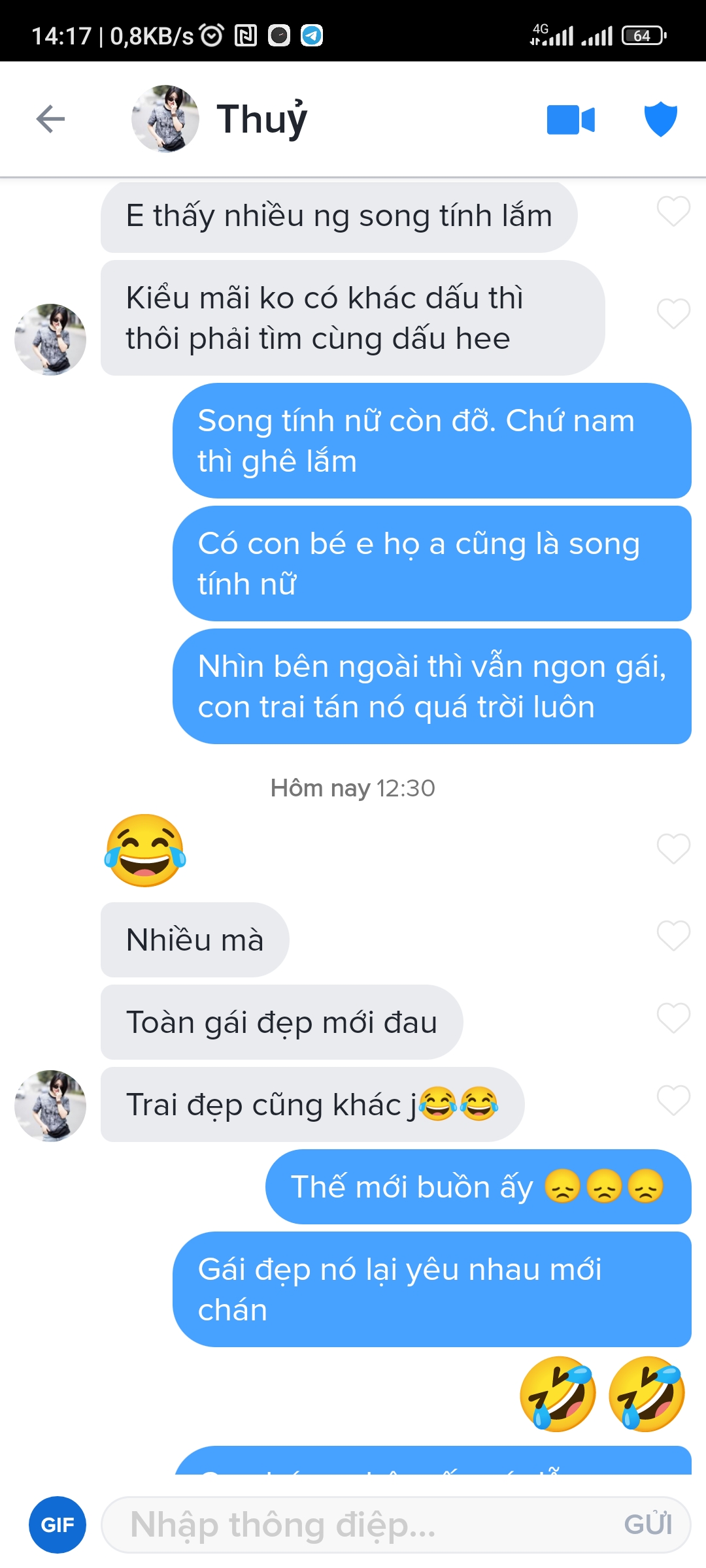
Task: Like message 'E thấy nhiều ng song tính lắm'
Action: 673,212
